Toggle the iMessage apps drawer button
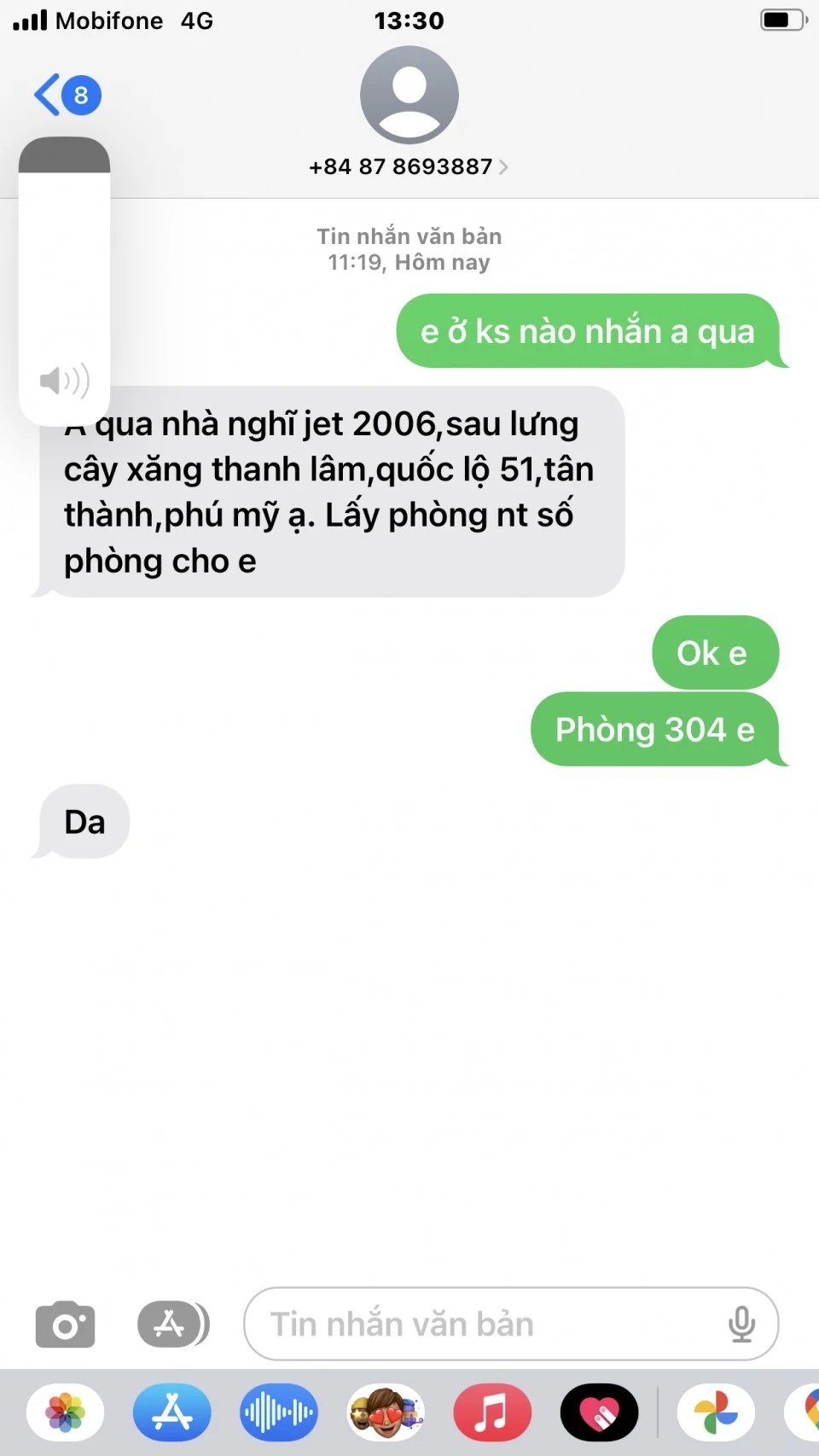Image resolution: width=819 pixels, height=1456 pixels. pos(172,1325)
